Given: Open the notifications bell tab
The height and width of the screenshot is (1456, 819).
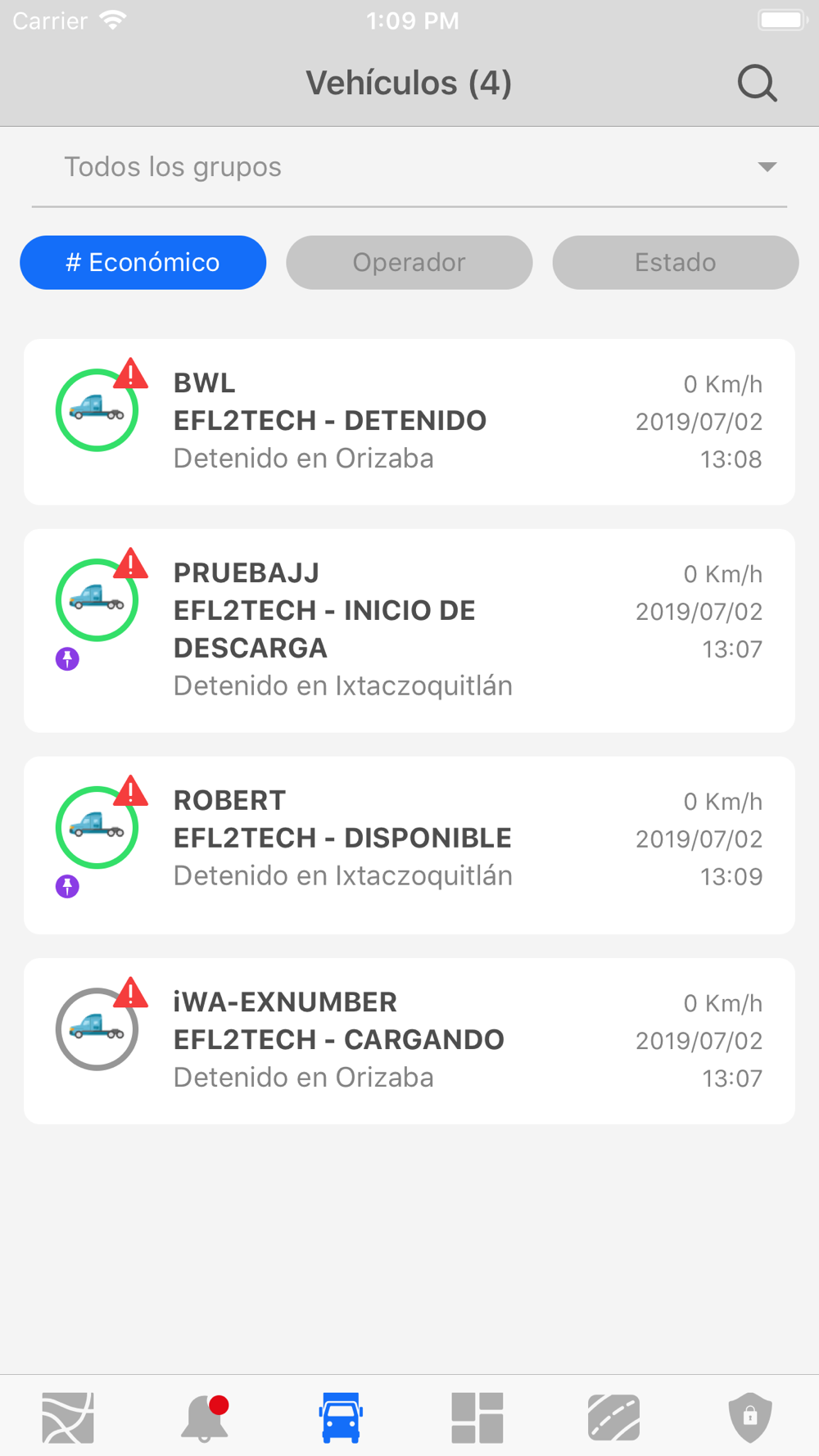Looking at the screenshot, I should tap(204, 1418).
